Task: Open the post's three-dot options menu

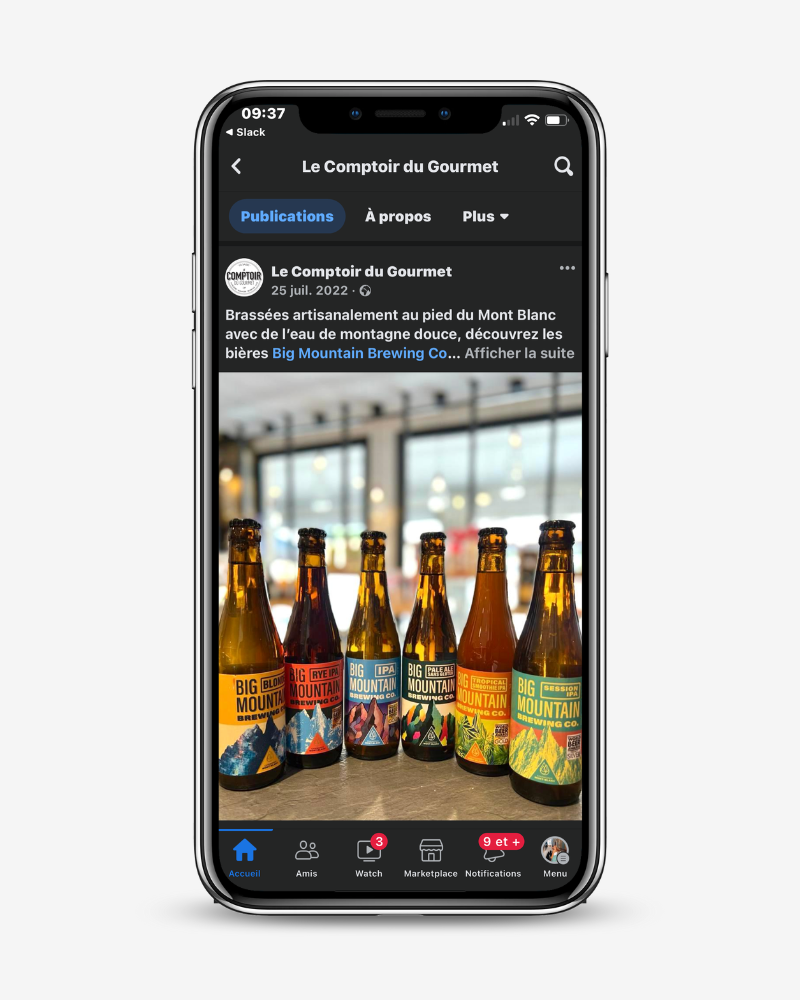Action: [x=567, y=268]
